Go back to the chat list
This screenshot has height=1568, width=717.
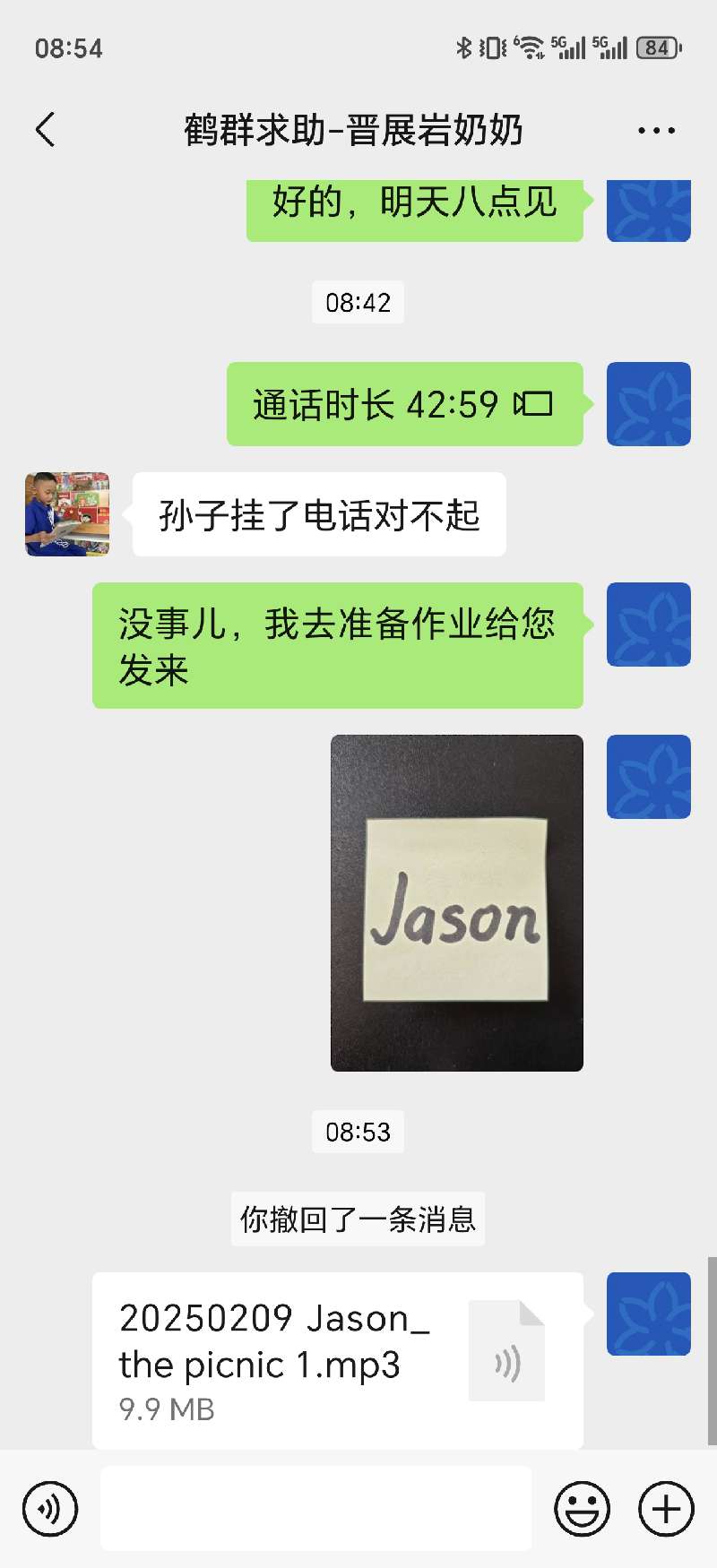(46, 130)
